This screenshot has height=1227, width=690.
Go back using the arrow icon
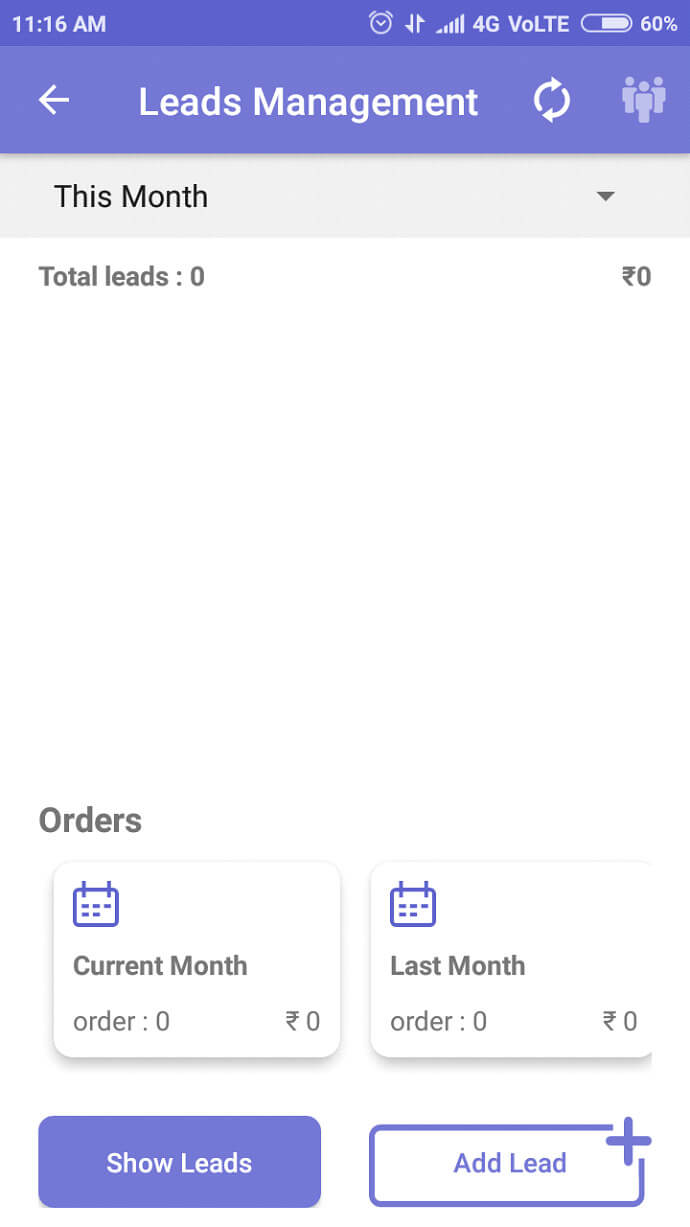[x=54, y=100]
